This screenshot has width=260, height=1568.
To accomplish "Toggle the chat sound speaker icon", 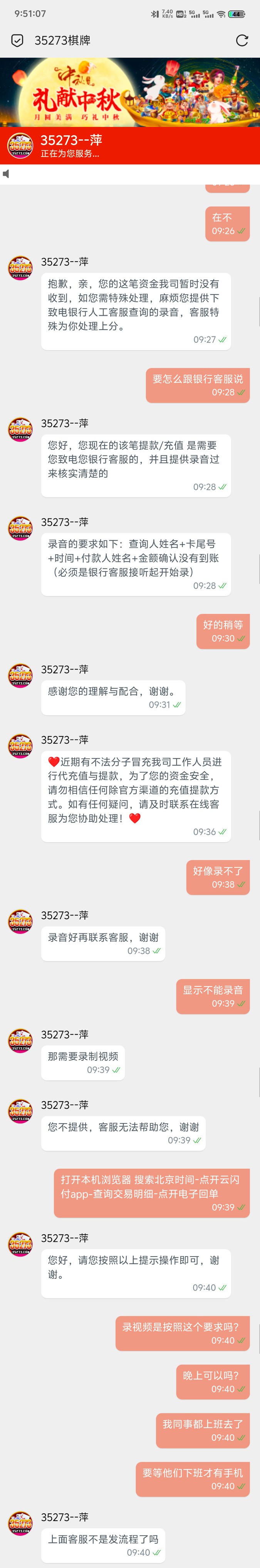I will (6, 174).
